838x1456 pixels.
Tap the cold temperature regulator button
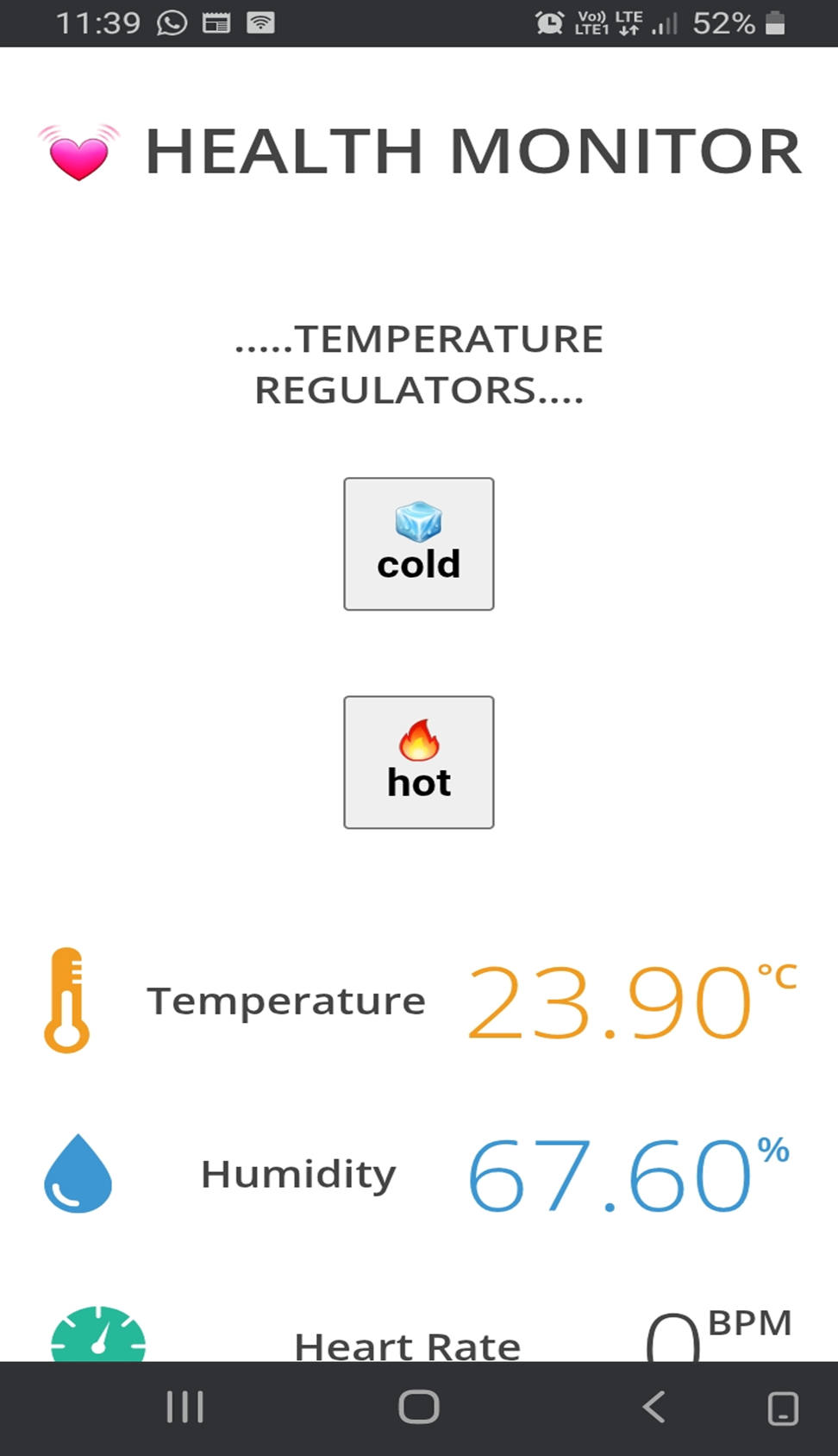(418, 544)
